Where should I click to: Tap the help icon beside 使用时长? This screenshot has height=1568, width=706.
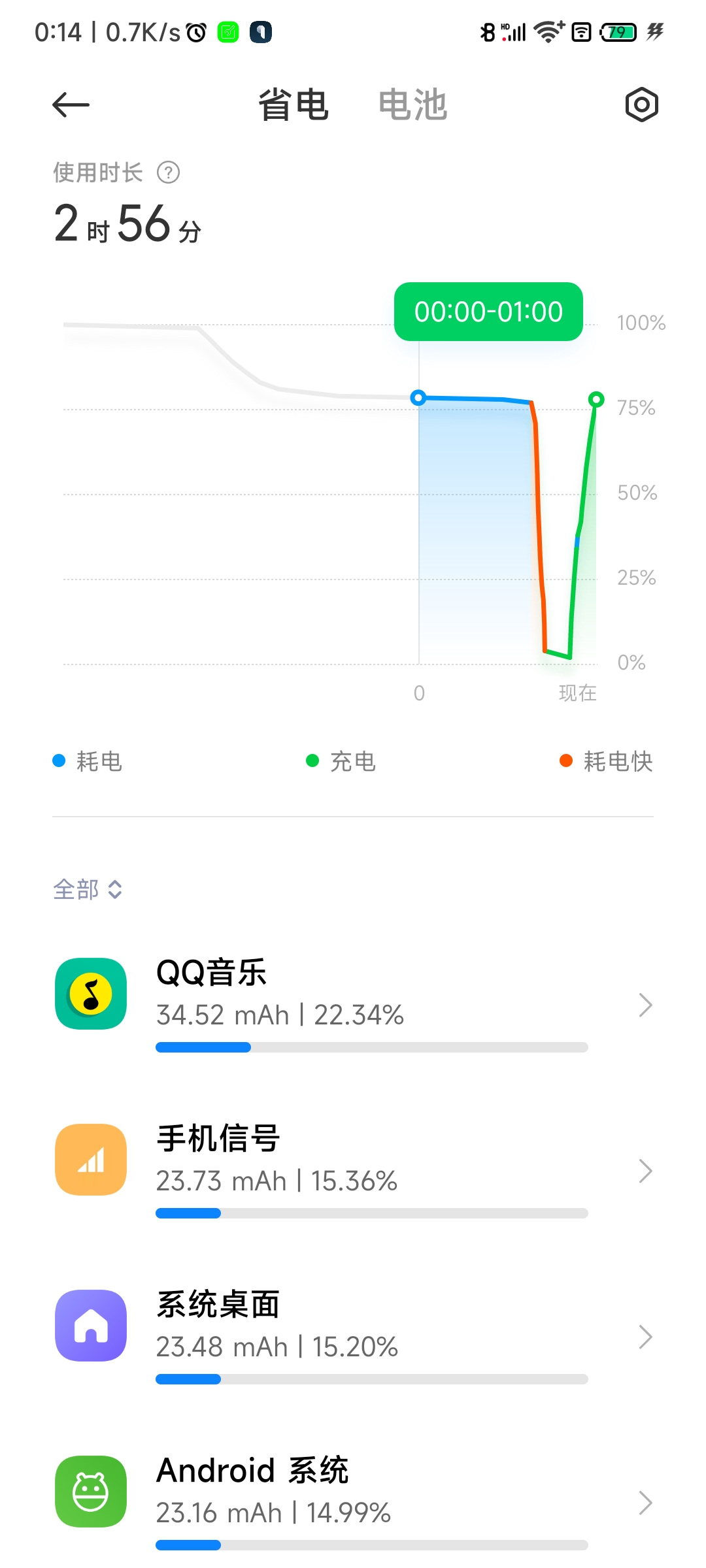click(x=168, y=172)
